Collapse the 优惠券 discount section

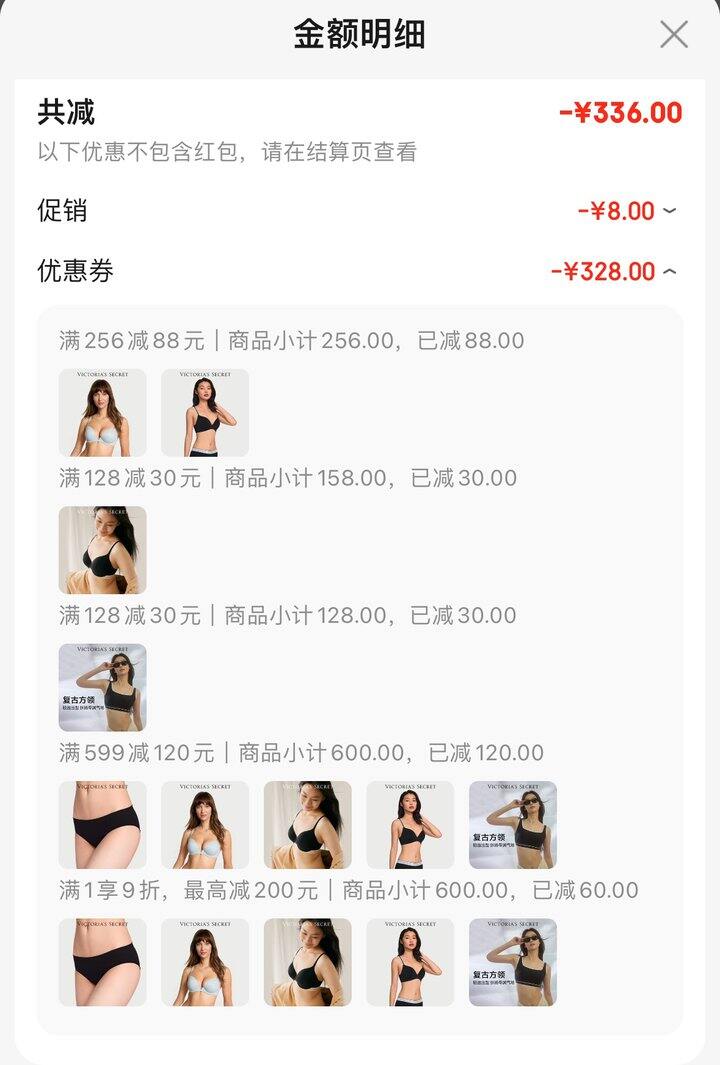click(669, 271)
